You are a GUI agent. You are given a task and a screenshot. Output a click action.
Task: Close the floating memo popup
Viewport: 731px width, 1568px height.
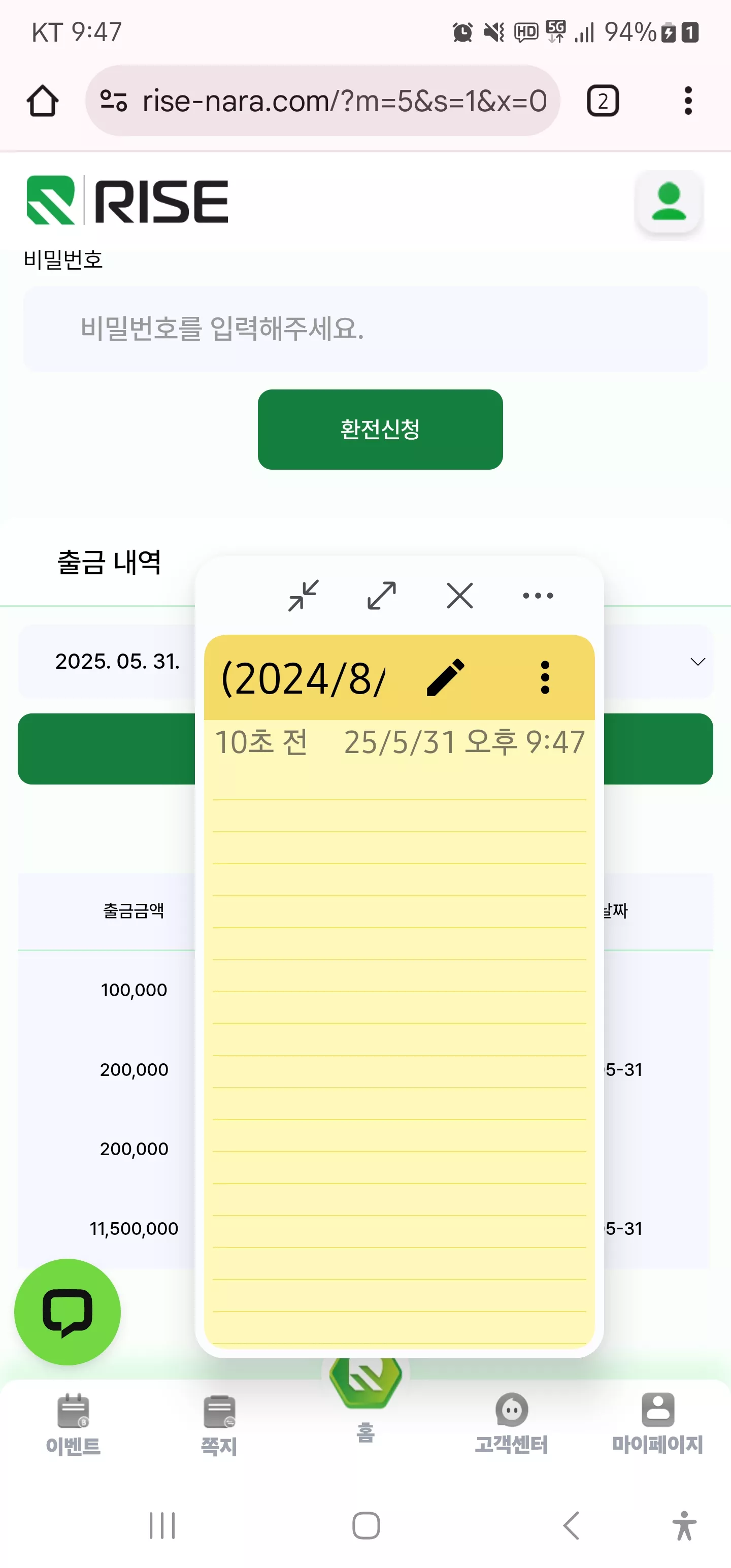coord(459,595)
